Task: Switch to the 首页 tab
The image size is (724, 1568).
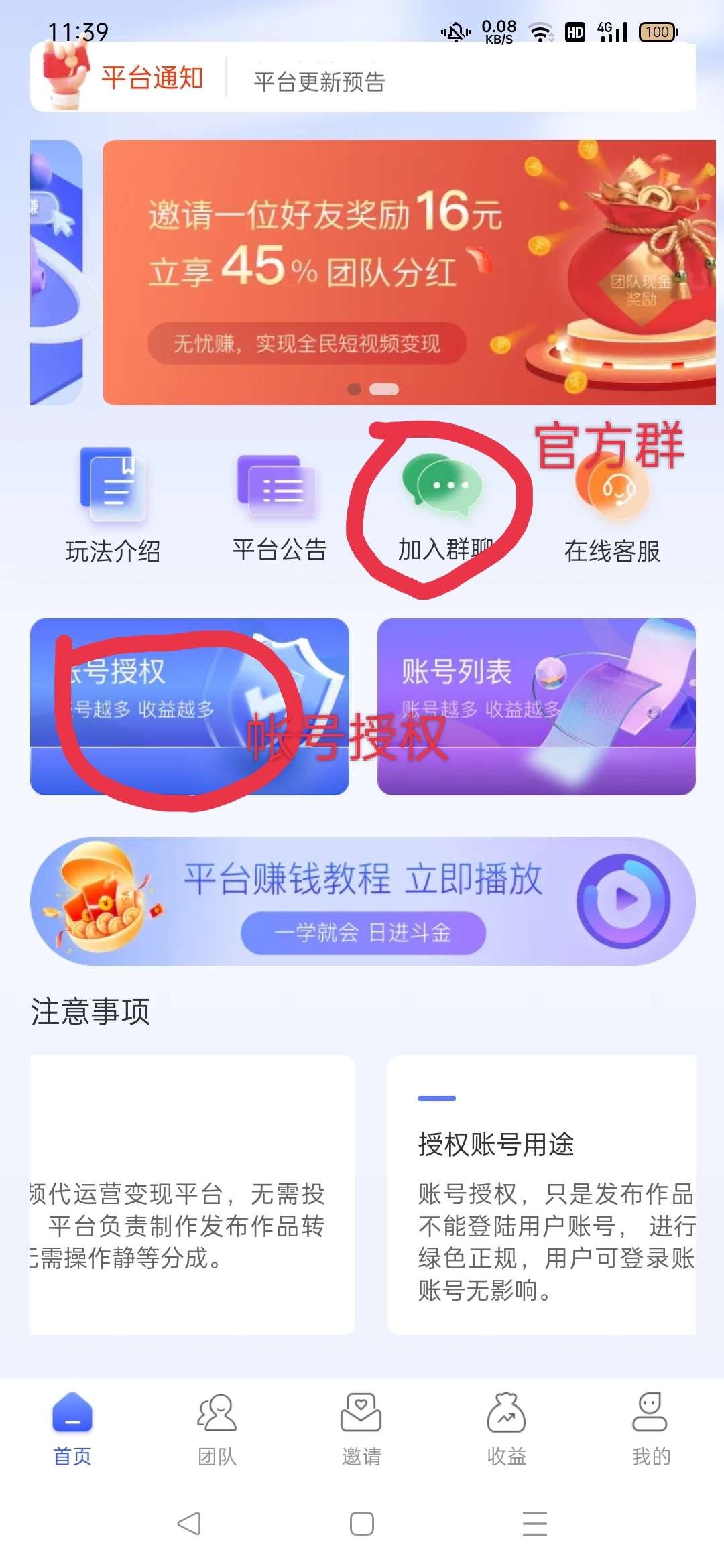Action: coord(72,1429)
